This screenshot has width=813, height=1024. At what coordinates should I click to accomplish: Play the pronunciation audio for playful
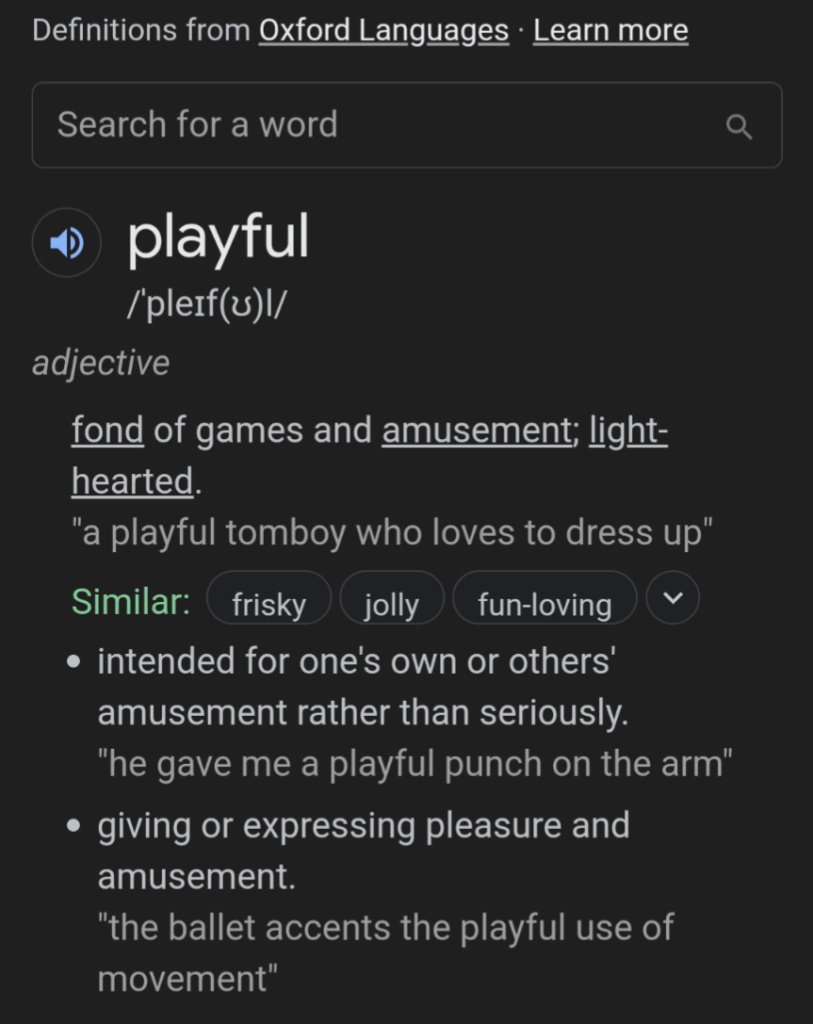(x=66, y=242)
